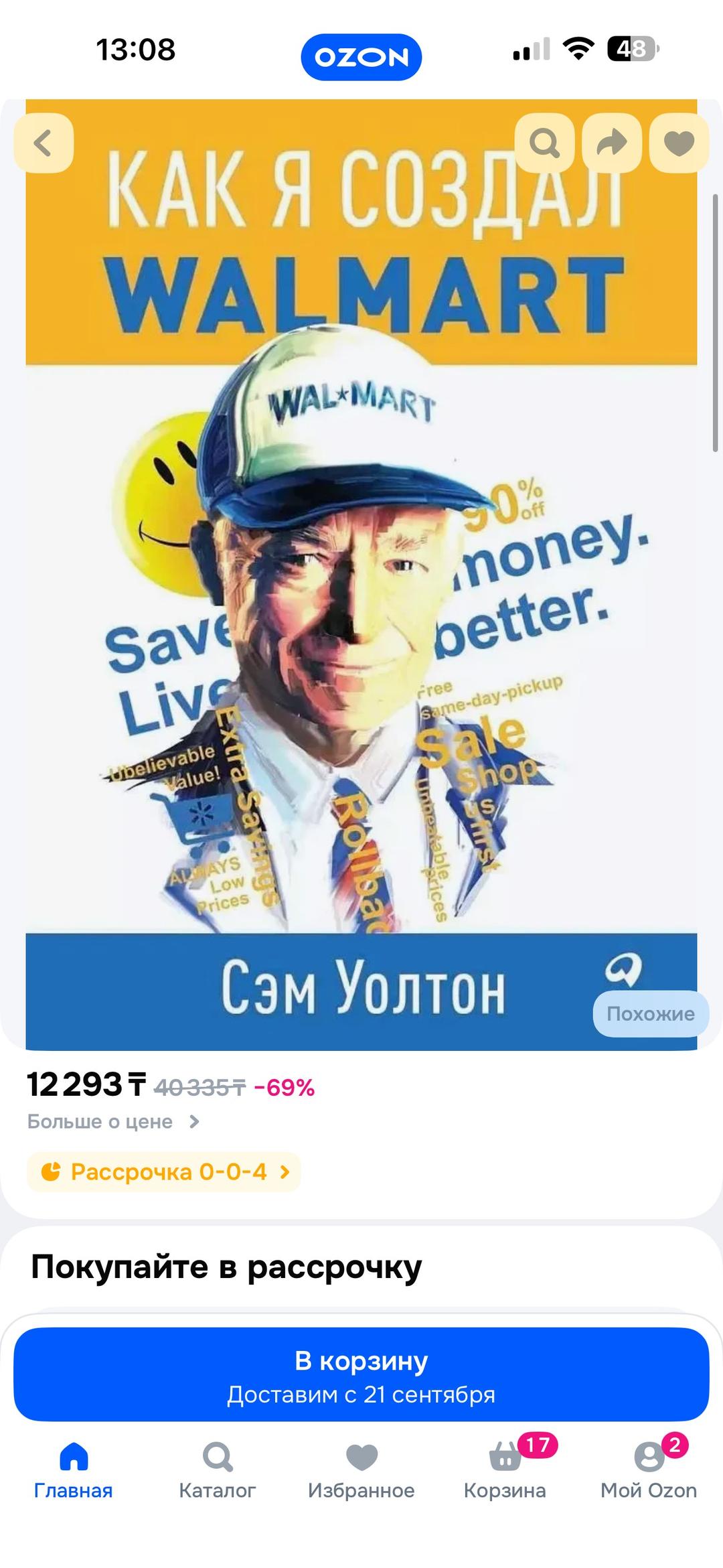Add to cart with В корзину
The height and width of the screenshot is (1568, 723).
[361, 1374]
